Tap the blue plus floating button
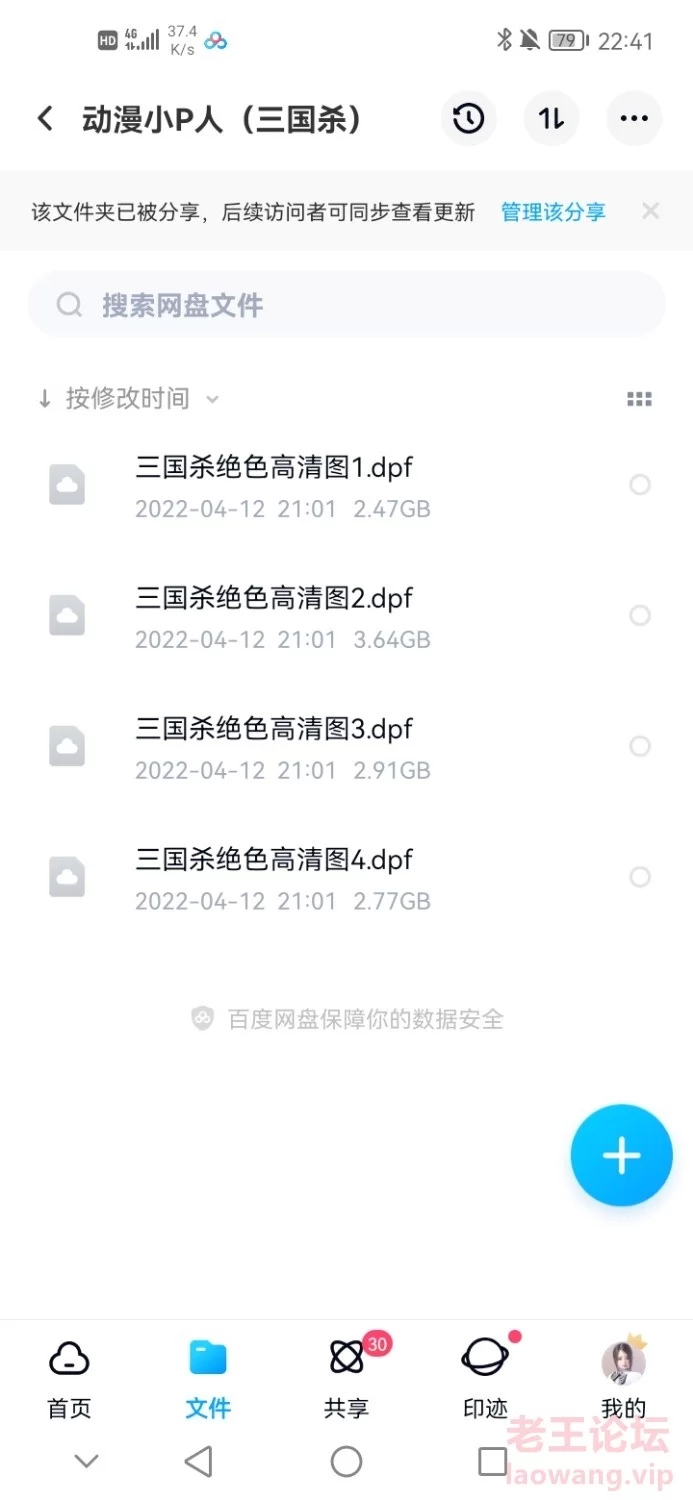Screen dimensions: 693x1500 point(621,1155)
